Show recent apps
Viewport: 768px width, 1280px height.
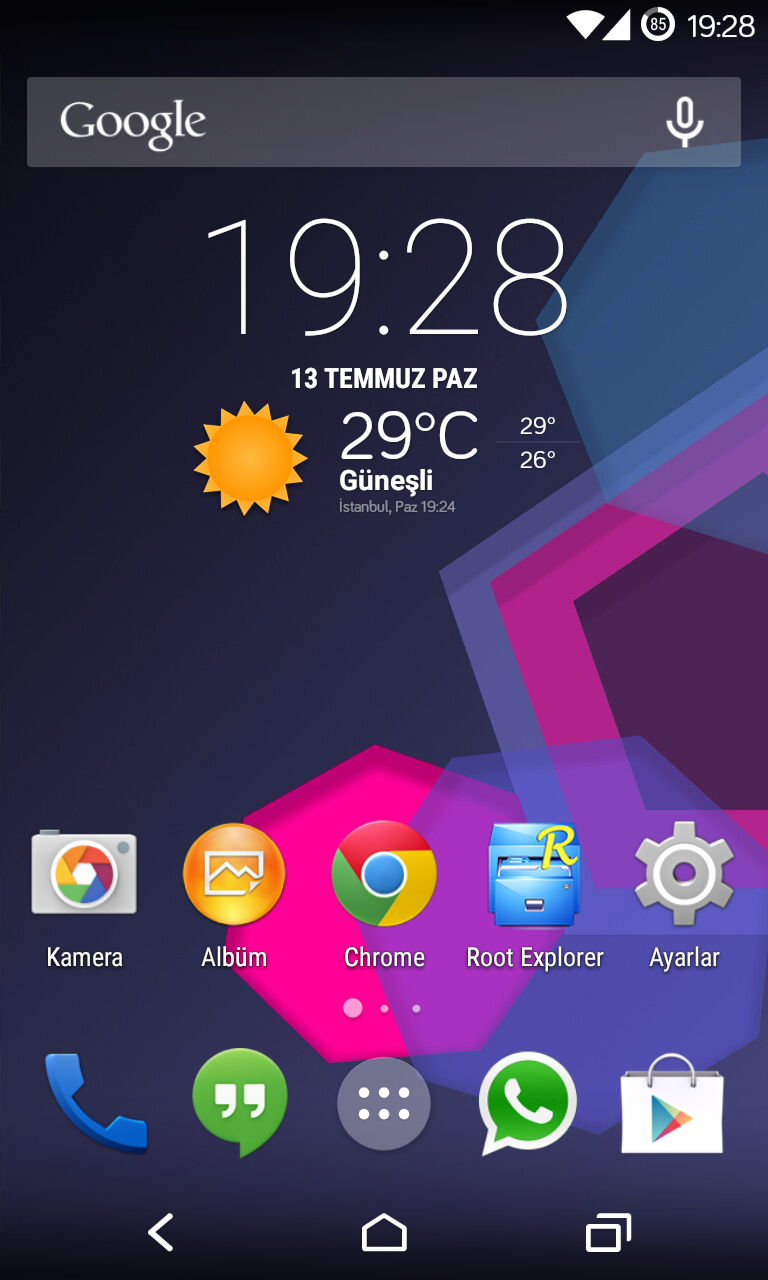pyautogui.click(x=608, y=1233)
